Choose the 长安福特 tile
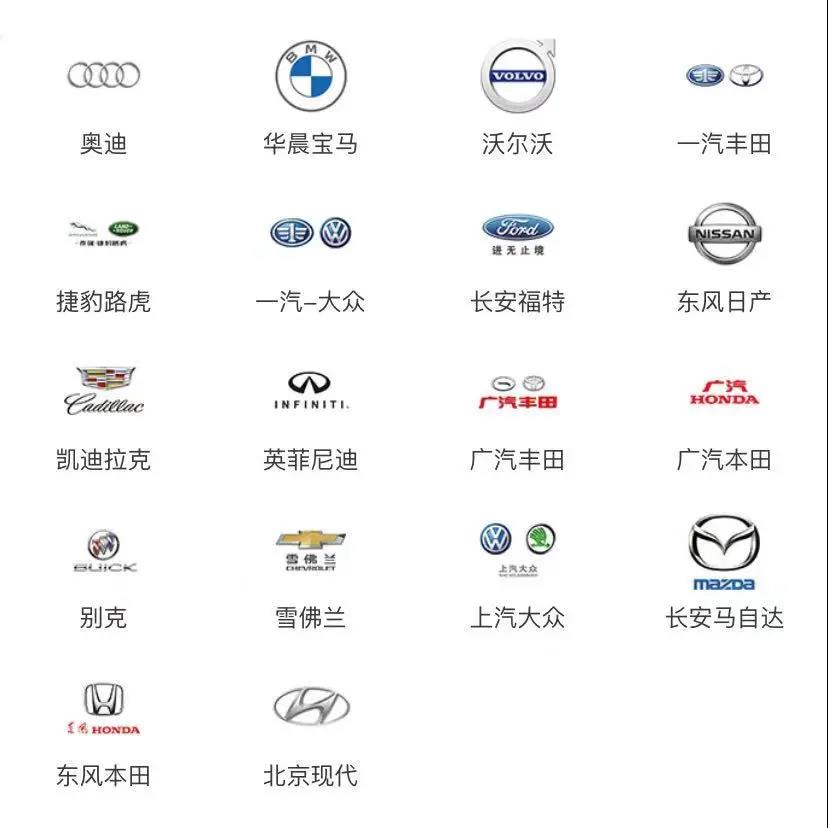The width and height of the screenshot is (828, 828). [x=517, y=234]
